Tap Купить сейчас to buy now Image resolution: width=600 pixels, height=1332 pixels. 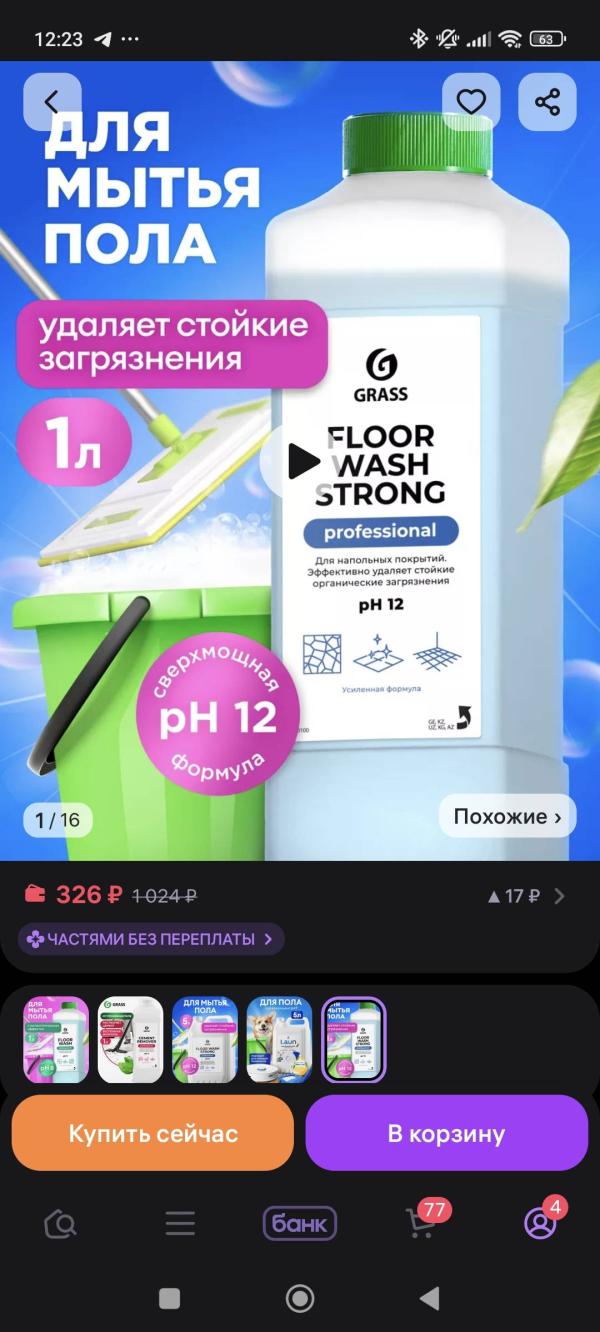click(x=153, y=1133)
